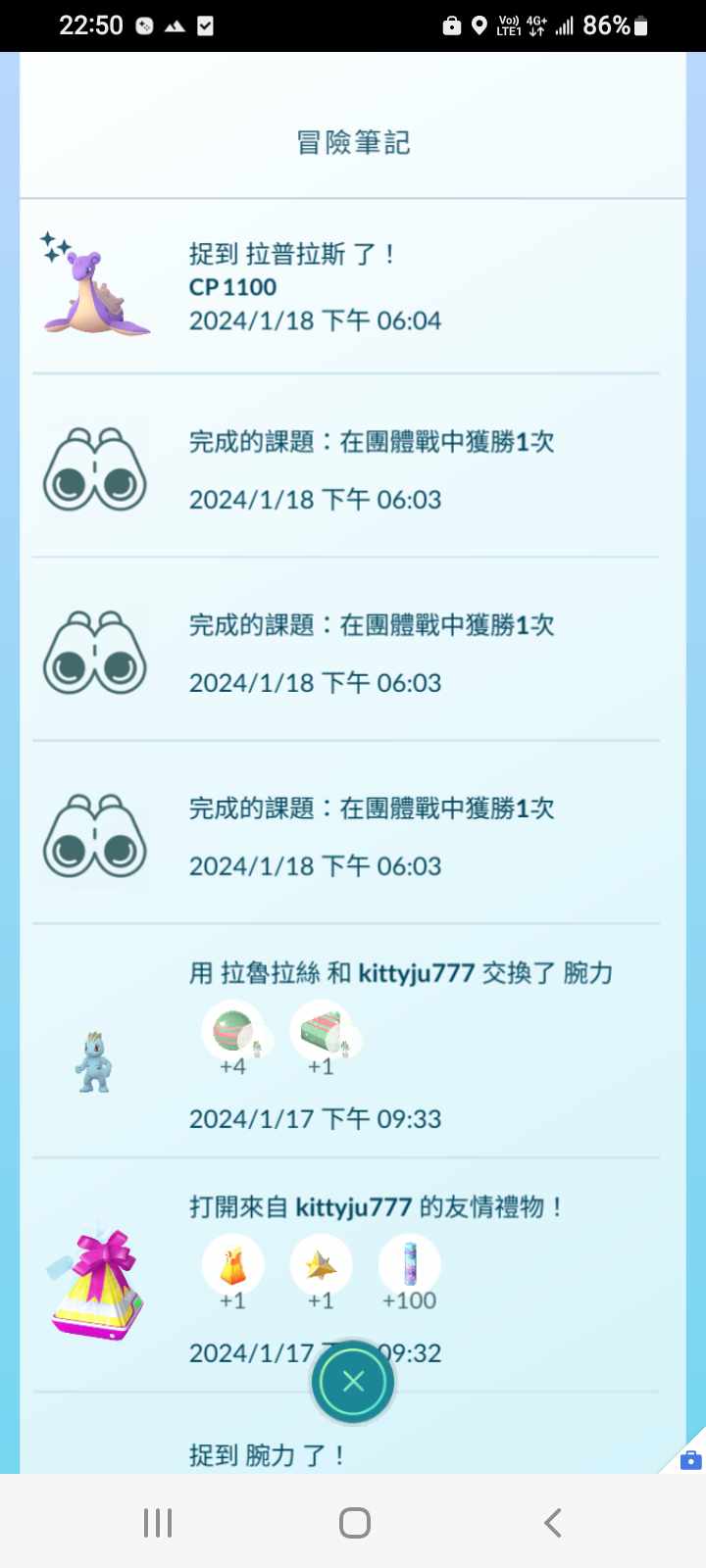Close the adventure journal
The image size is (706, 1568).
(x=353, y=1382)
